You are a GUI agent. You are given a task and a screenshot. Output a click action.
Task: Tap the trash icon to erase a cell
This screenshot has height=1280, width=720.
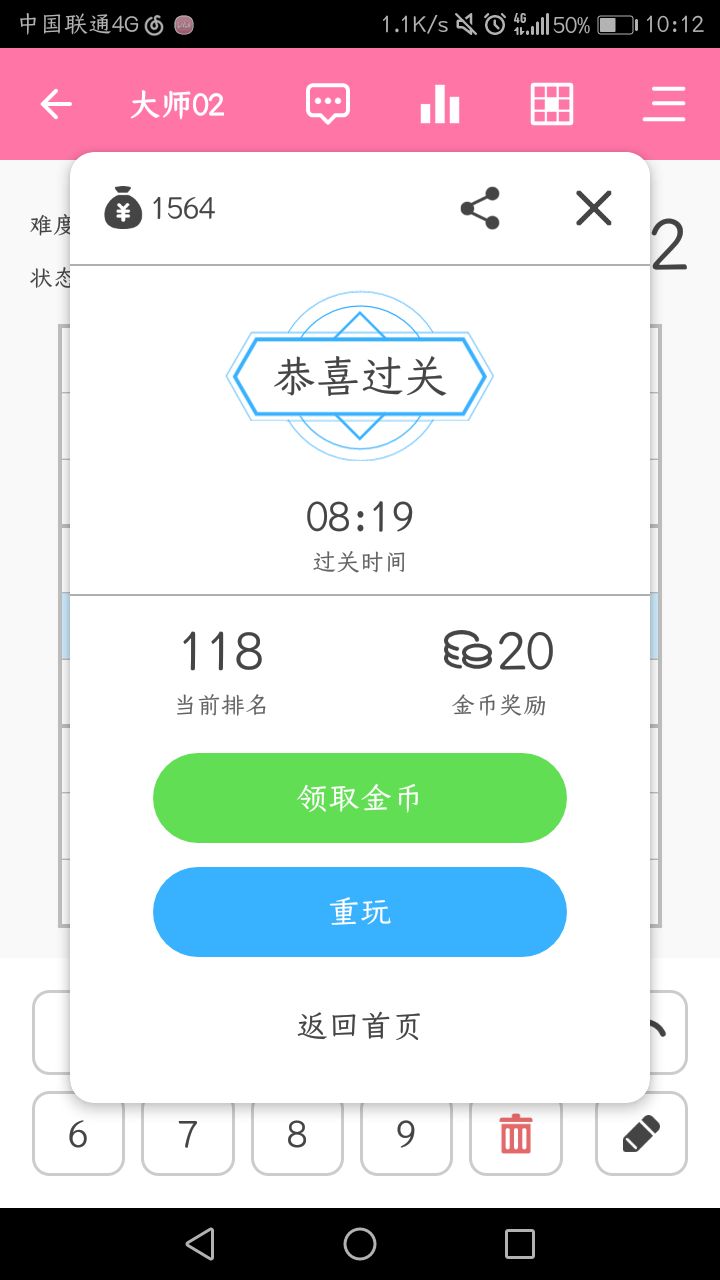[515, 1133]
